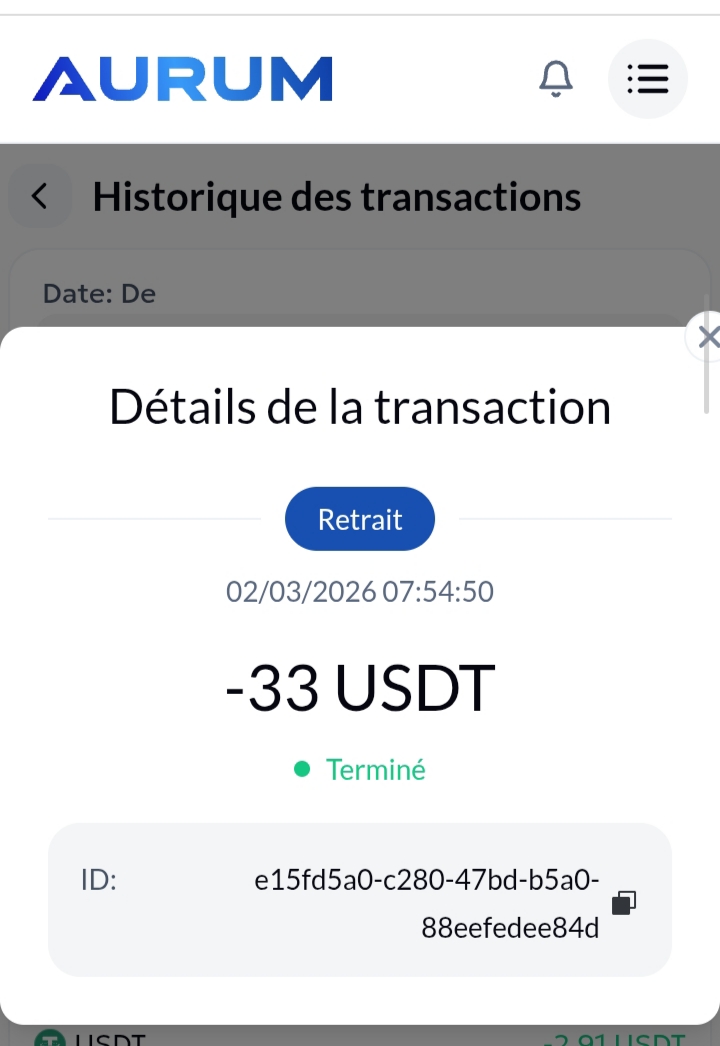
Task: Click the copy clipboard icon next to ID
Action: (x=622, y=902)
